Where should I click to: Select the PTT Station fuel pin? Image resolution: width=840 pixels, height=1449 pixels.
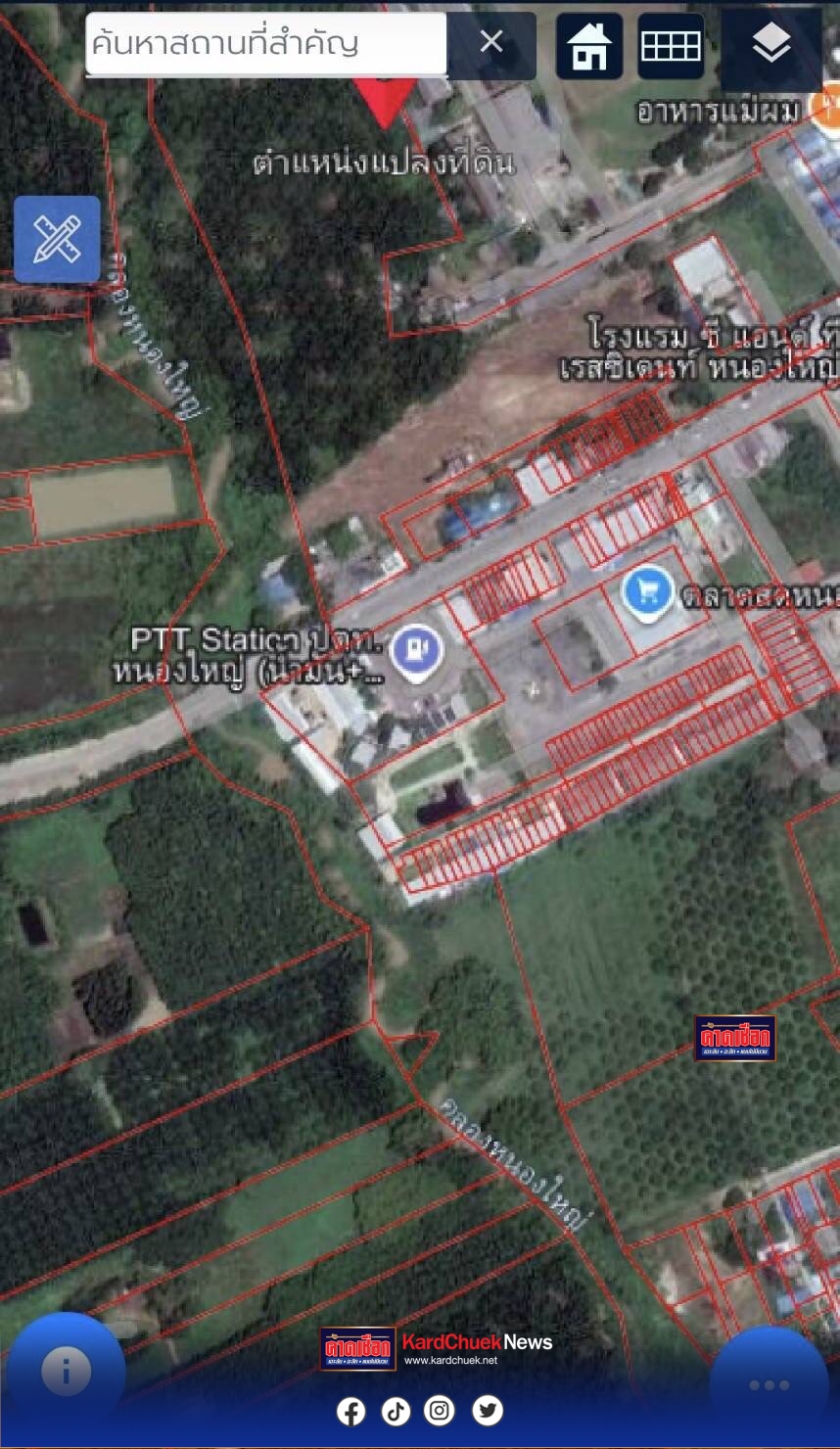[417, 649]
